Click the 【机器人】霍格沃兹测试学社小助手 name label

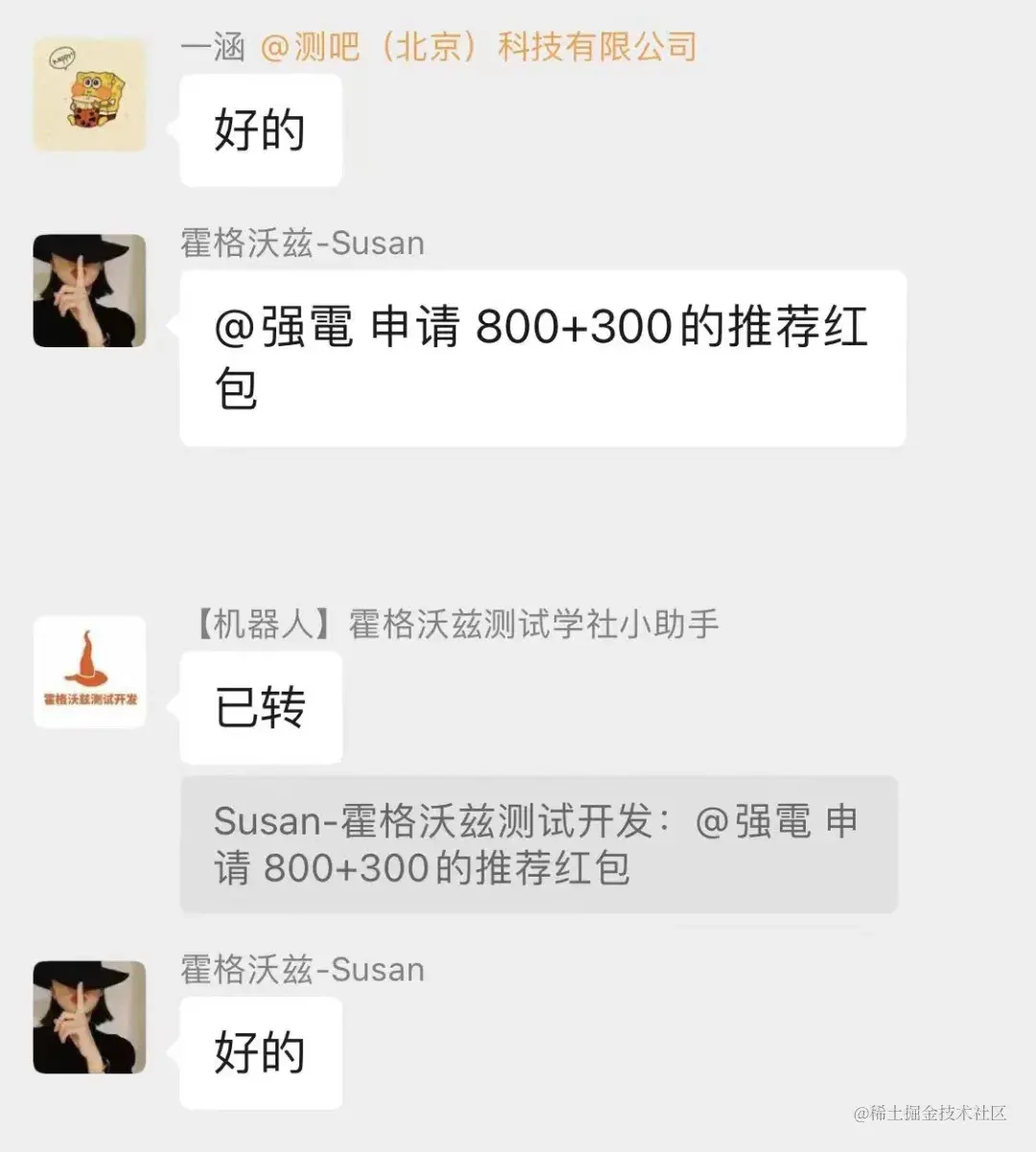point(451,623)
